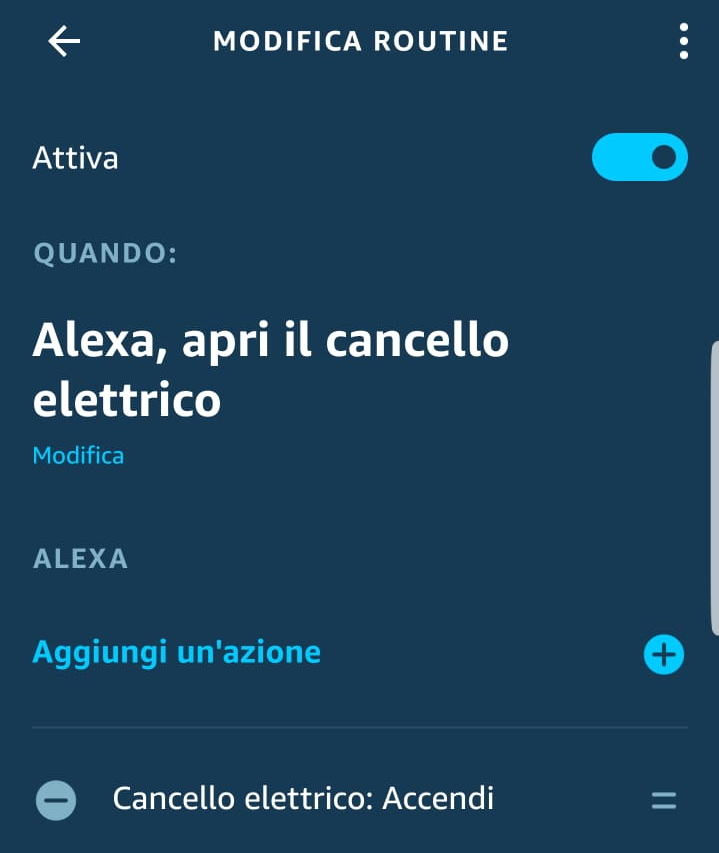This screenshot has width=719, height=853.
Task: Open Cancello elettrico: Accendi action
Action: pos(303,799)
